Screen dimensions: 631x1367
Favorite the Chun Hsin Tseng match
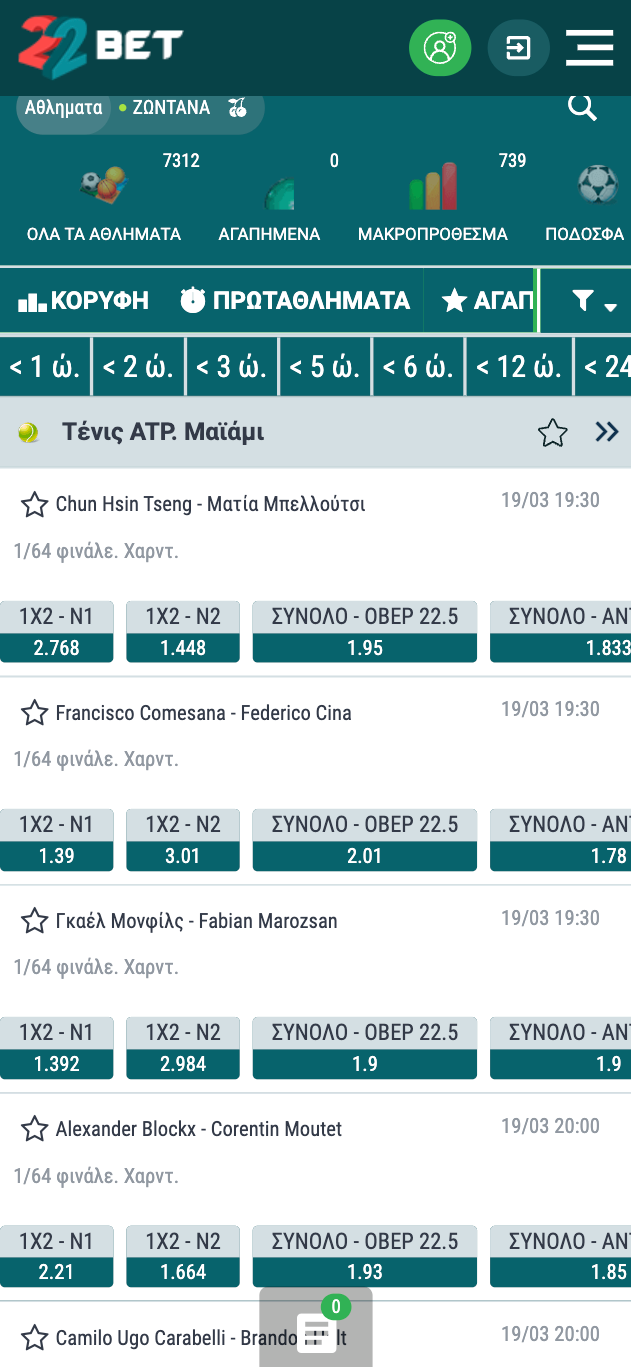[x=35, y=505]
